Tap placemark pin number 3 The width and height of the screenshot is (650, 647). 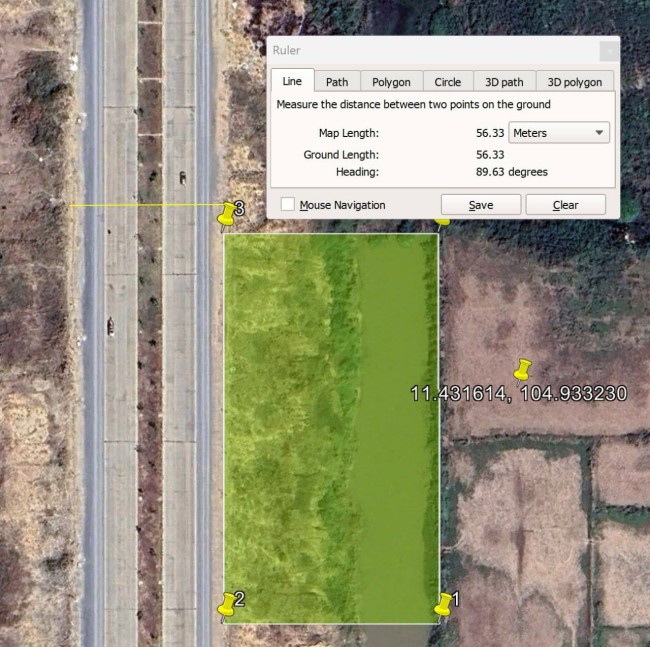tap(227, 214)
